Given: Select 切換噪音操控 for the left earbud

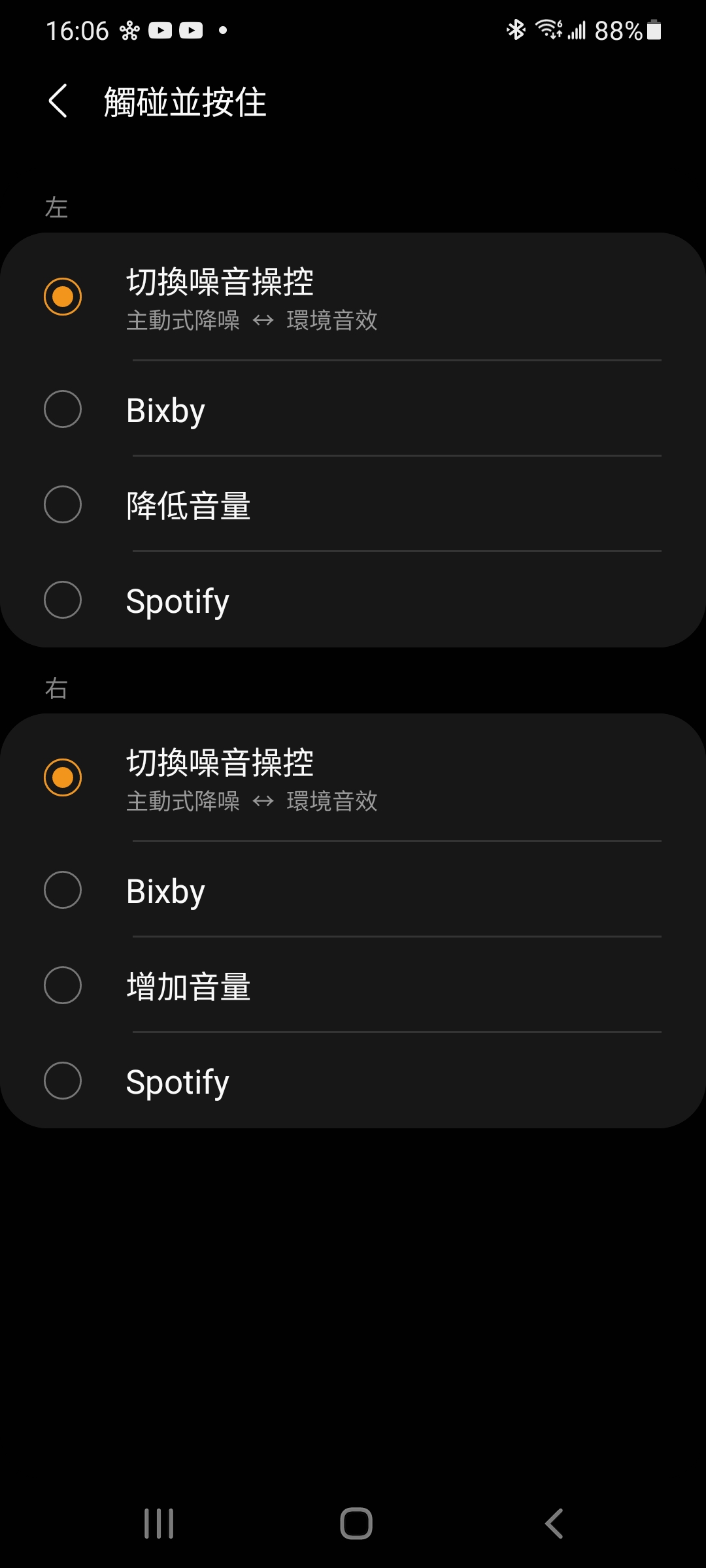Looking at the screenshot, I should (63, 297).
